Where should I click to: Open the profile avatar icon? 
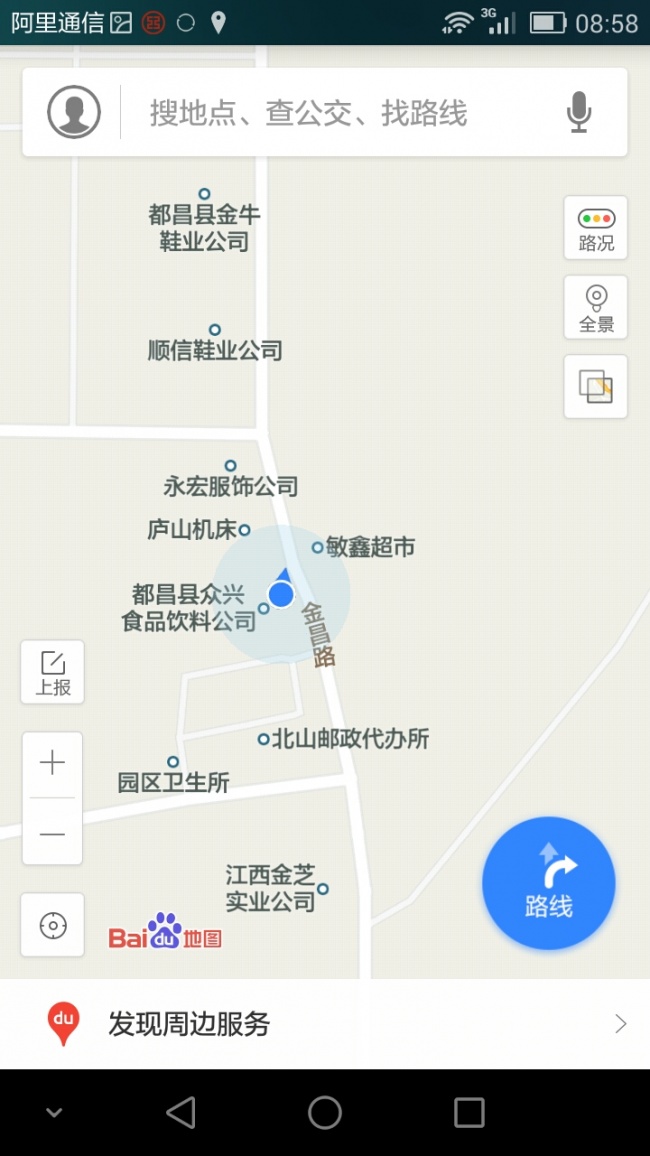74,112
